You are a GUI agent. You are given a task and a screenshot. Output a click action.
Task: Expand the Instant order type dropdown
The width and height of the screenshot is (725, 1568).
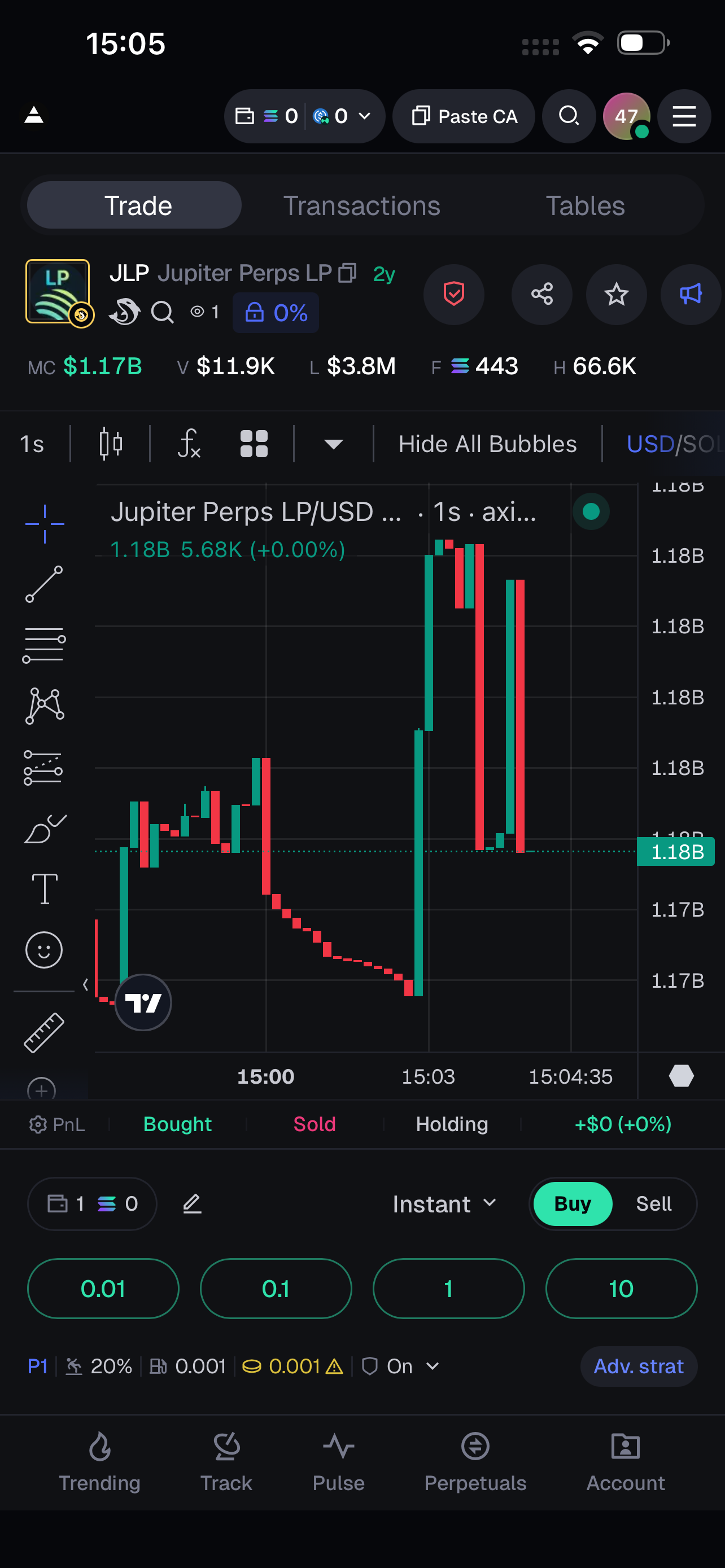tap(444, 1203)
